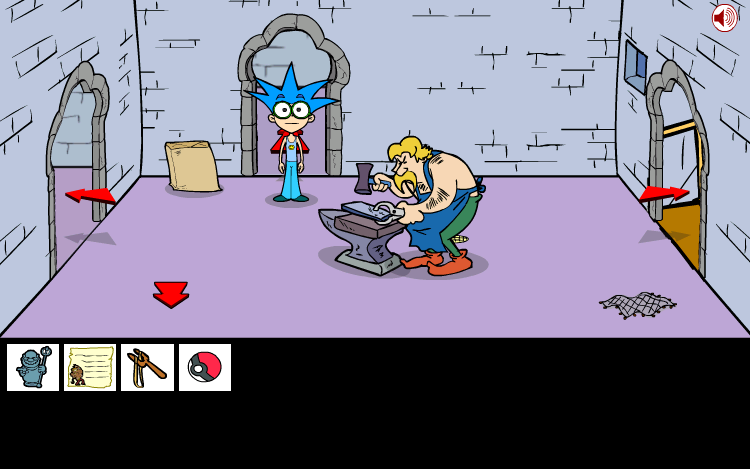Go through the left red arrow exit
Image resolution: width=750 pixels, height=469 pixels.
[90, 195]
